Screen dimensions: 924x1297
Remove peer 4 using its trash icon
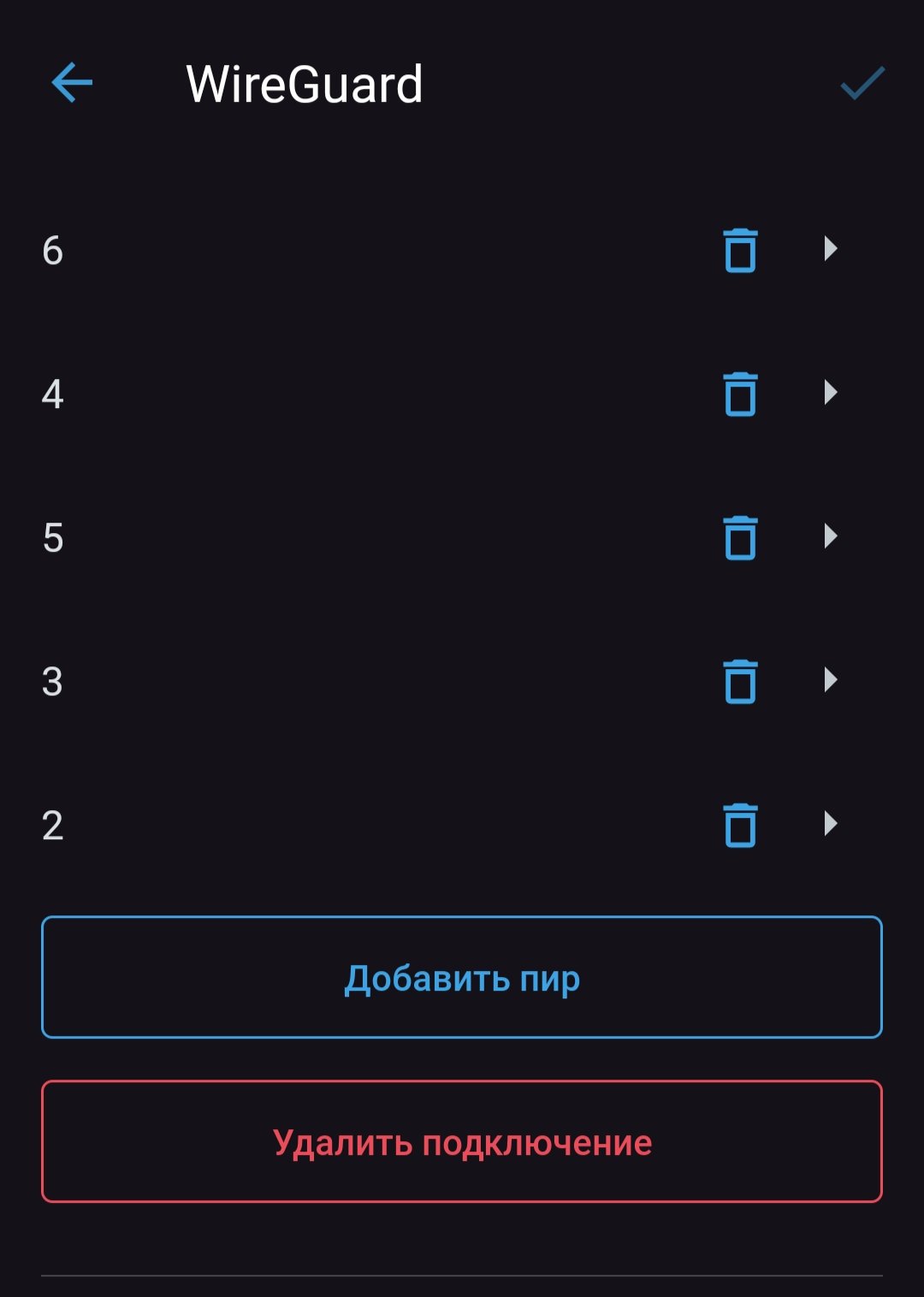[x=740, y=394]
